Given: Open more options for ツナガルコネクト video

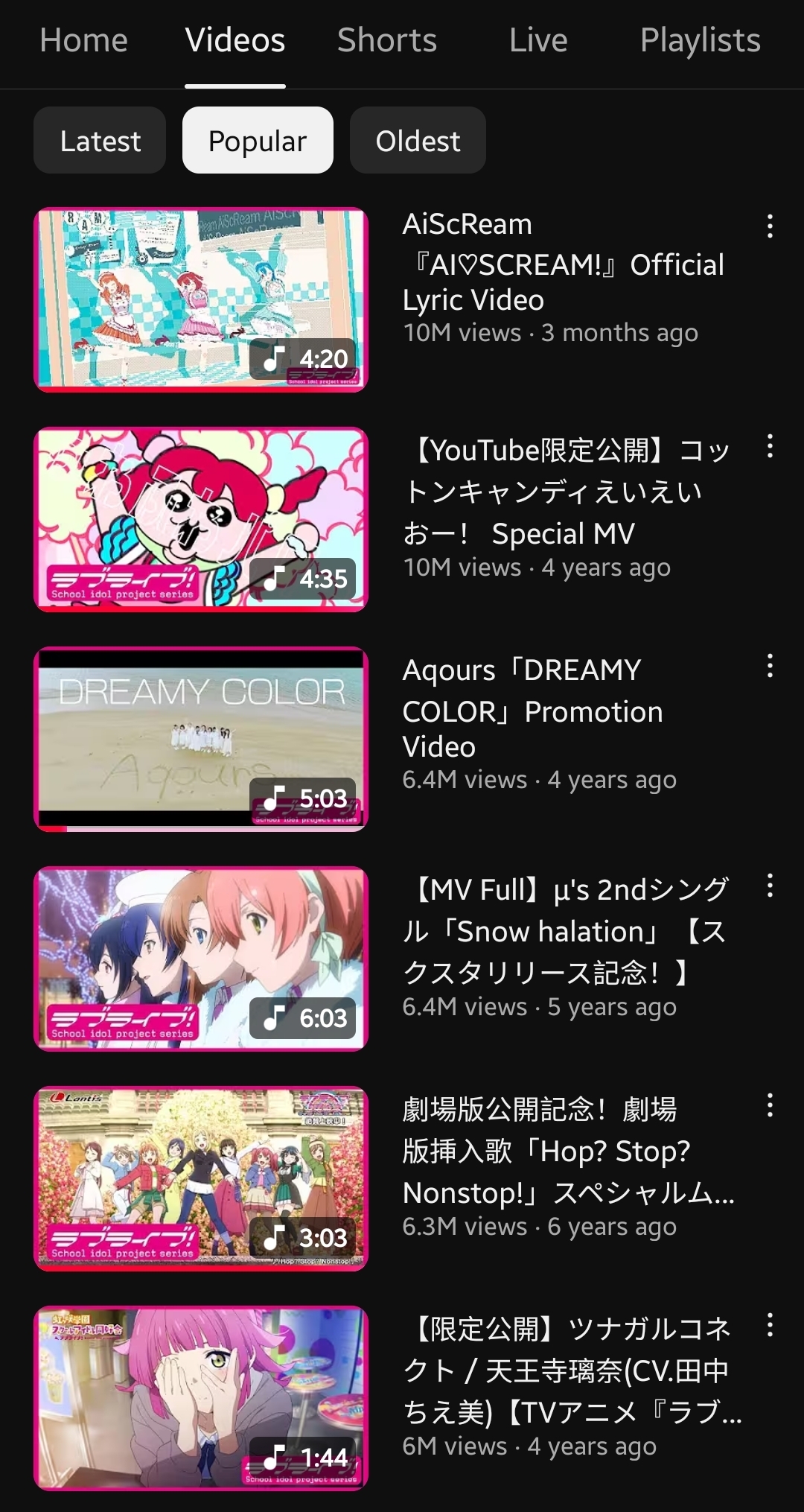Looking at the screenshot, I should pyautogui.click(x=770, y=1325).
